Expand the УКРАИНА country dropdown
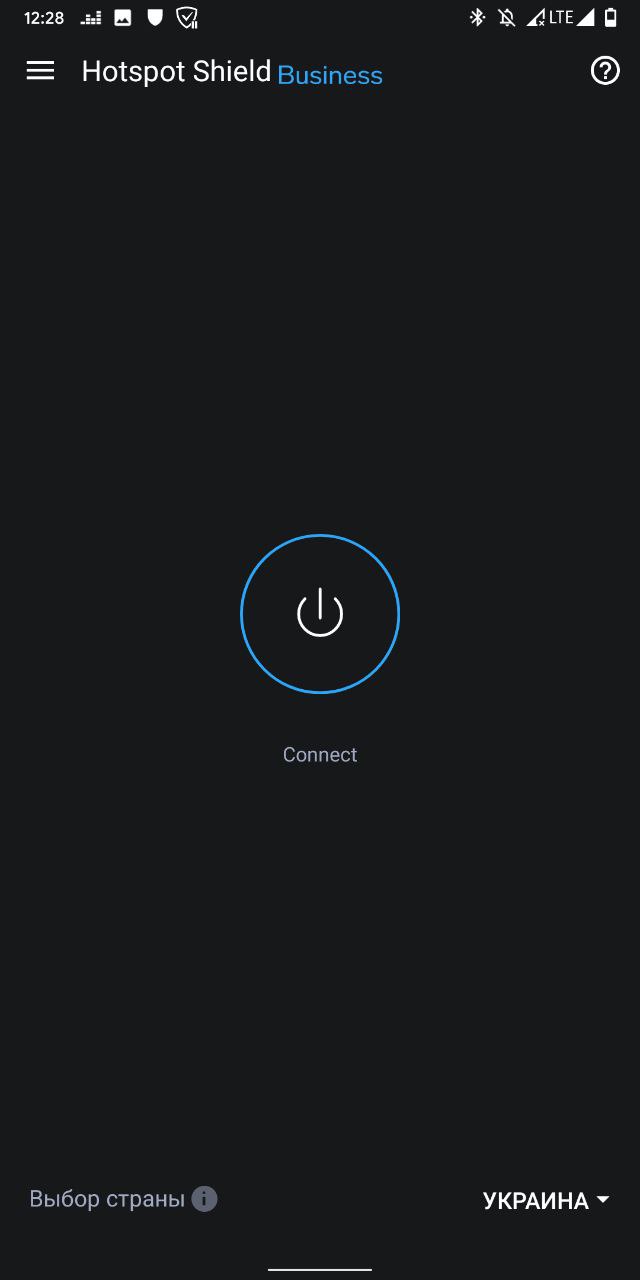The width and height of the screenshot is (640, 1280). [x=546, y=1201]
